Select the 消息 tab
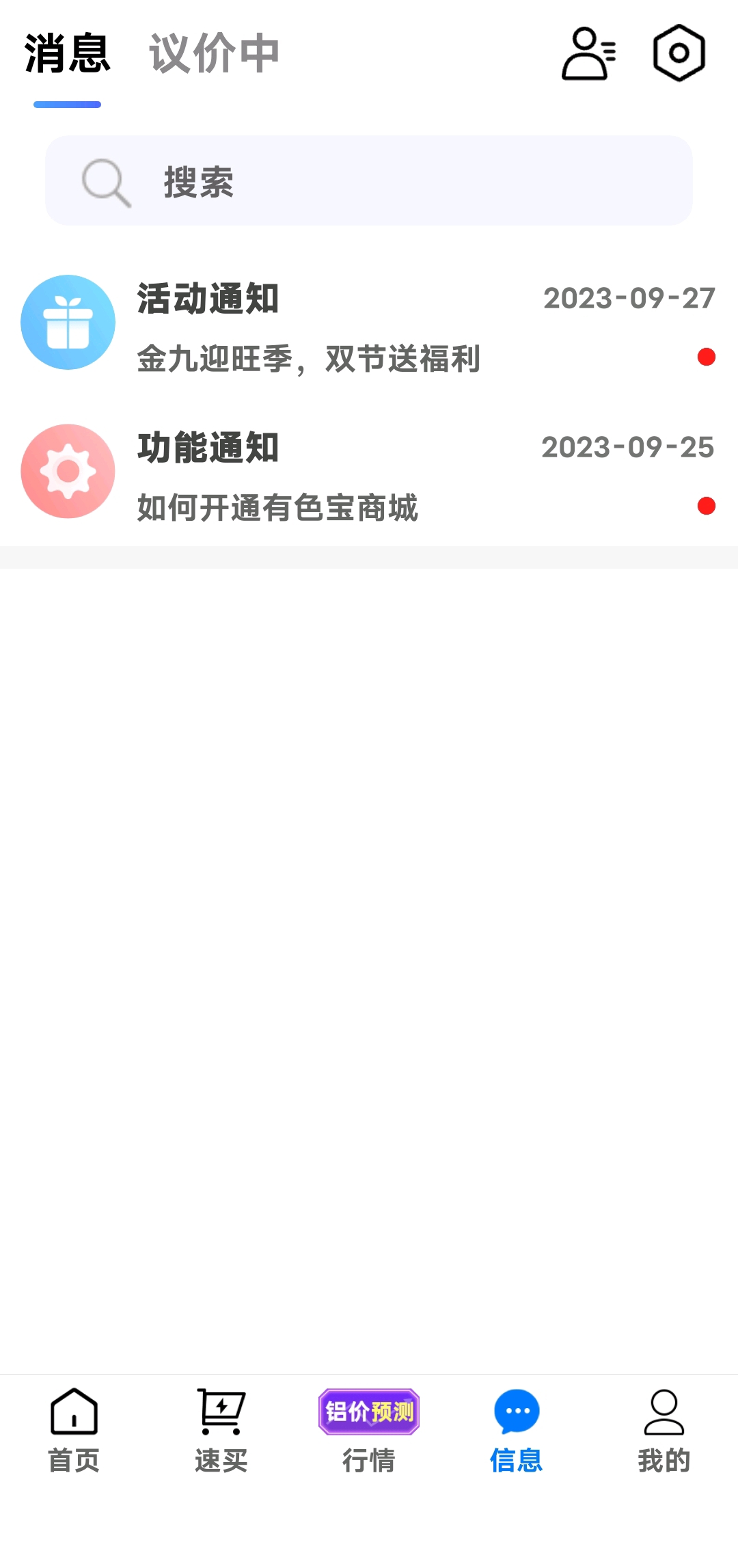The image size is (738, 1568). click(67, 53)
